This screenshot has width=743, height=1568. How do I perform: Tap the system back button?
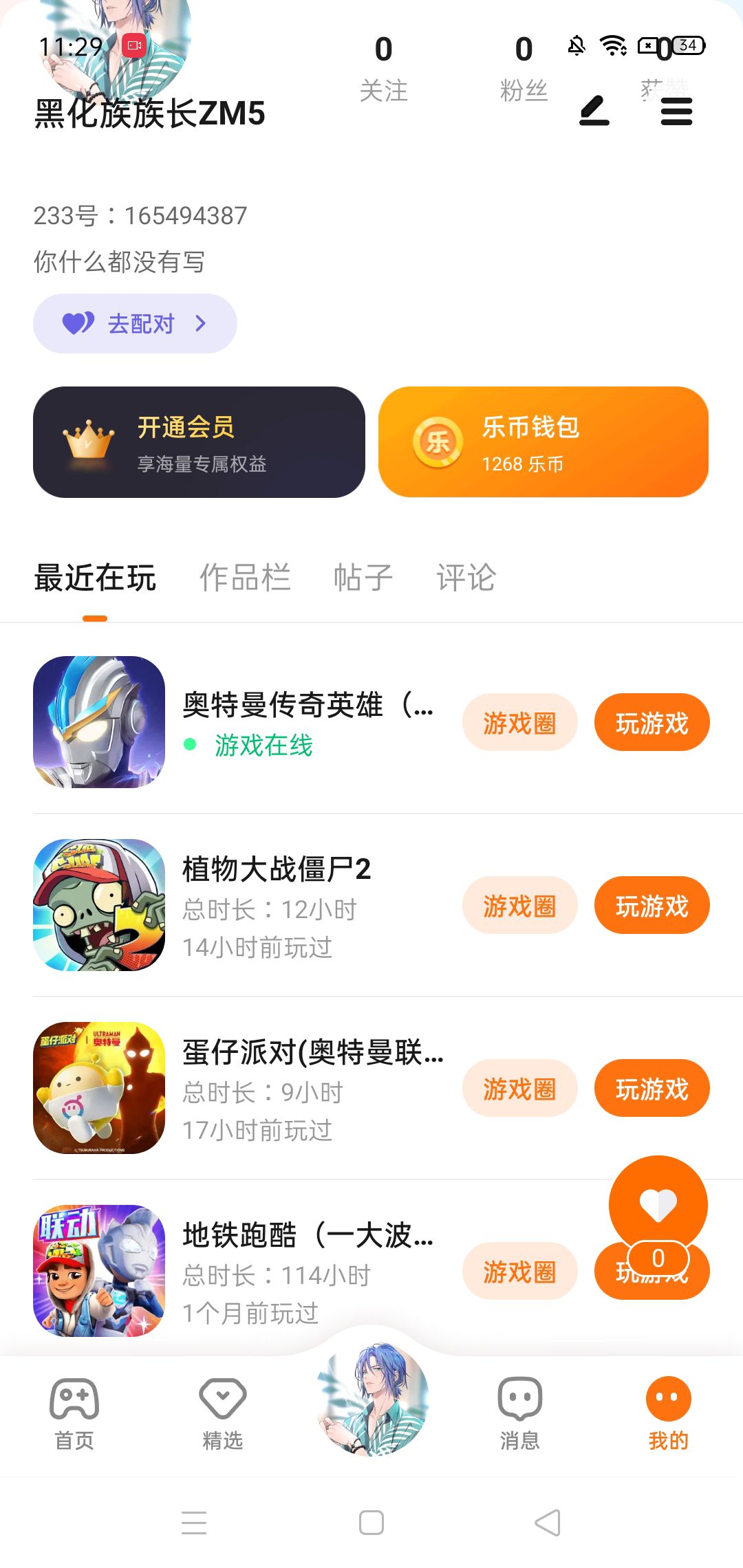click(x=548, y=1523)
